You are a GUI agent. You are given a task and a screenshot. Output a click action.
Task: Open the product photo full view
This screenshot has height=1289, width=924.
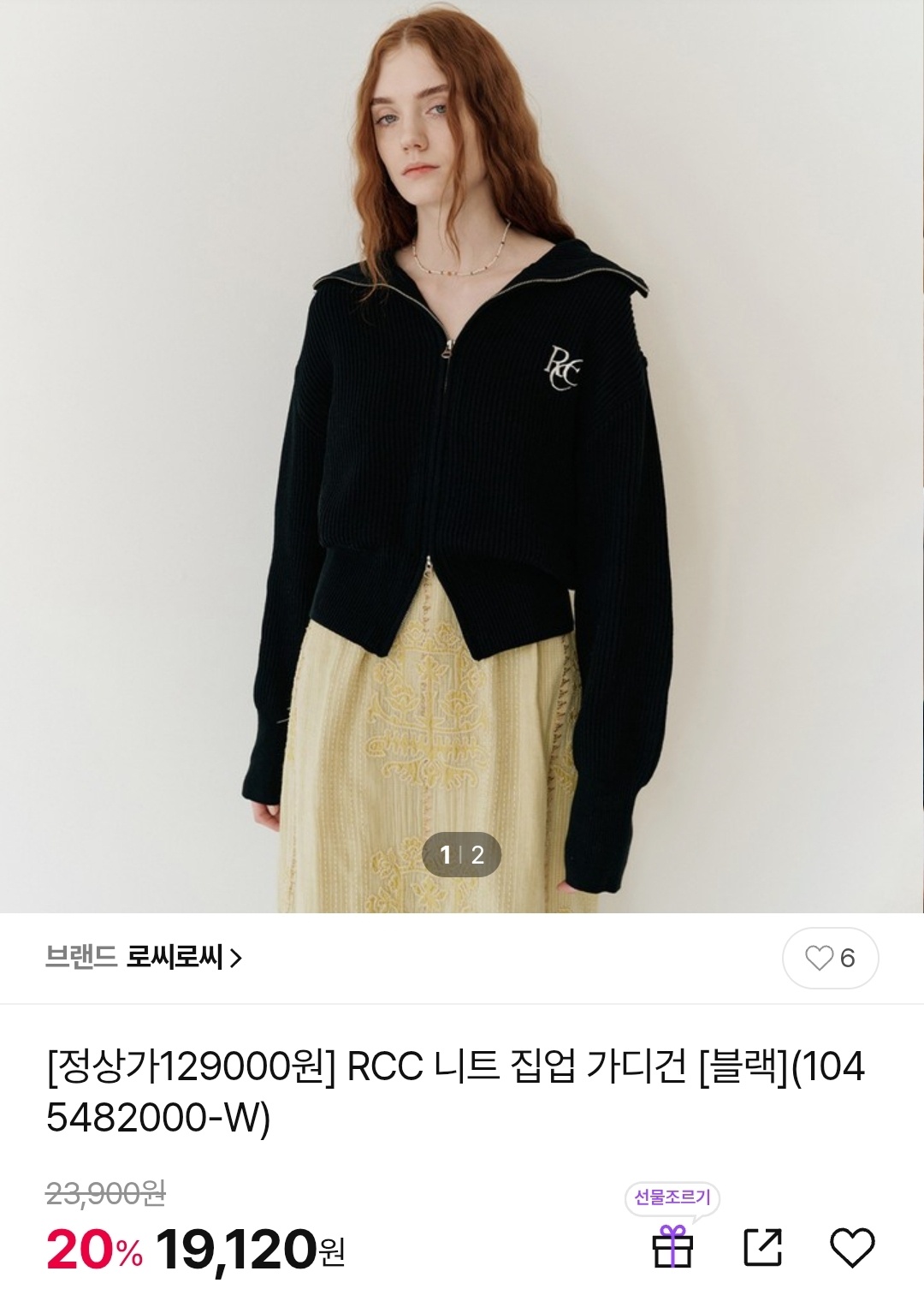click(462, 456)
